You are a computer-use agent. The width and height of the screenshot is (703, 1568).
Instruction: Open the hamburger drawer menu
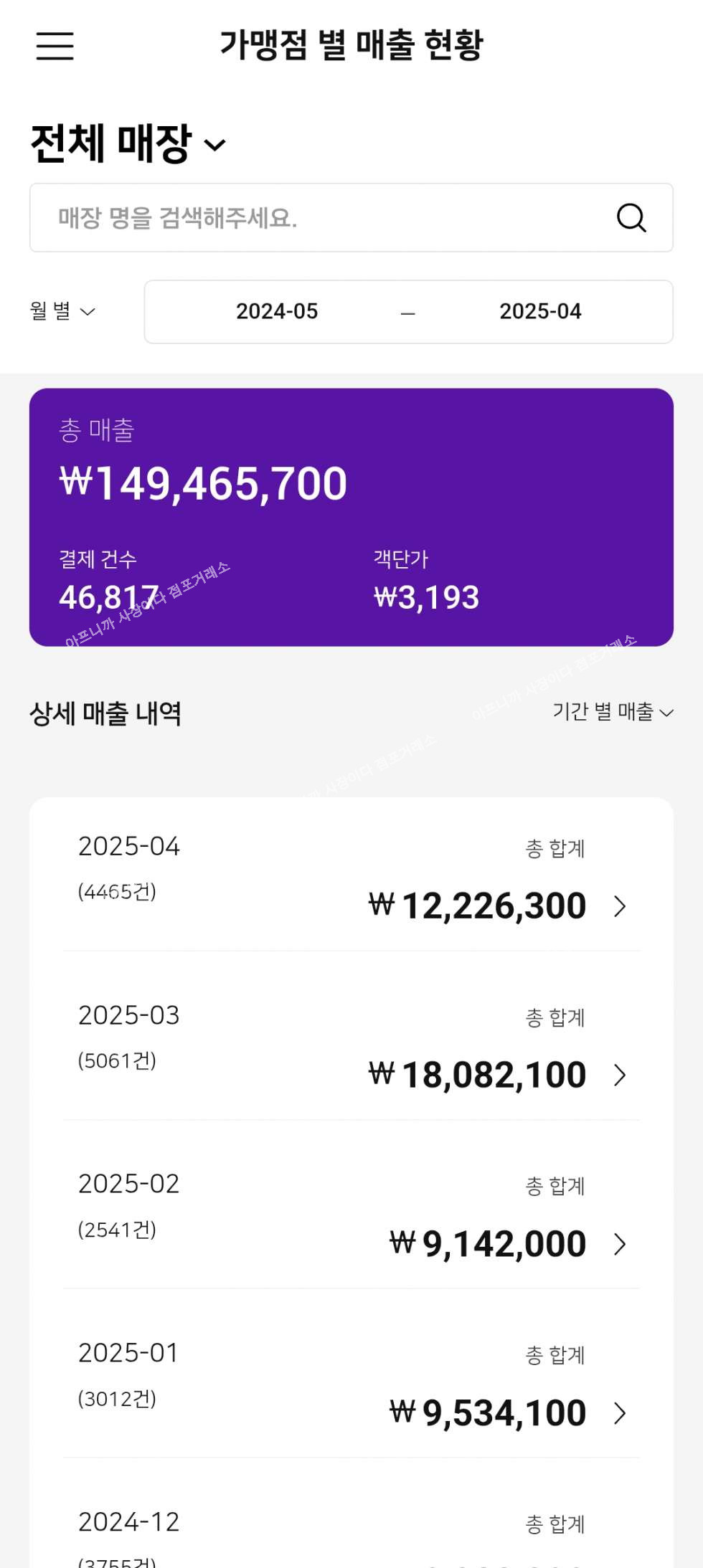55,46
